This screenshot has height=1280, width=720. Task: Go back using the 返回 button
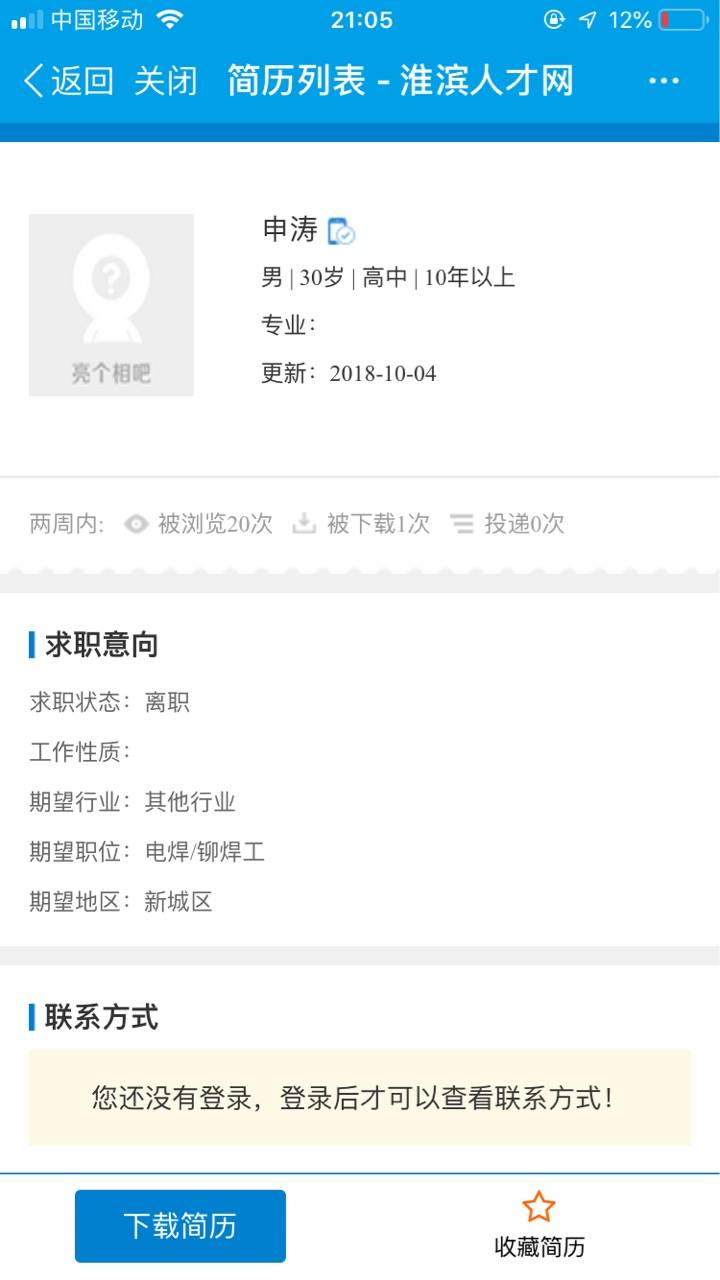pyautogui.click(x=68, y=82)
